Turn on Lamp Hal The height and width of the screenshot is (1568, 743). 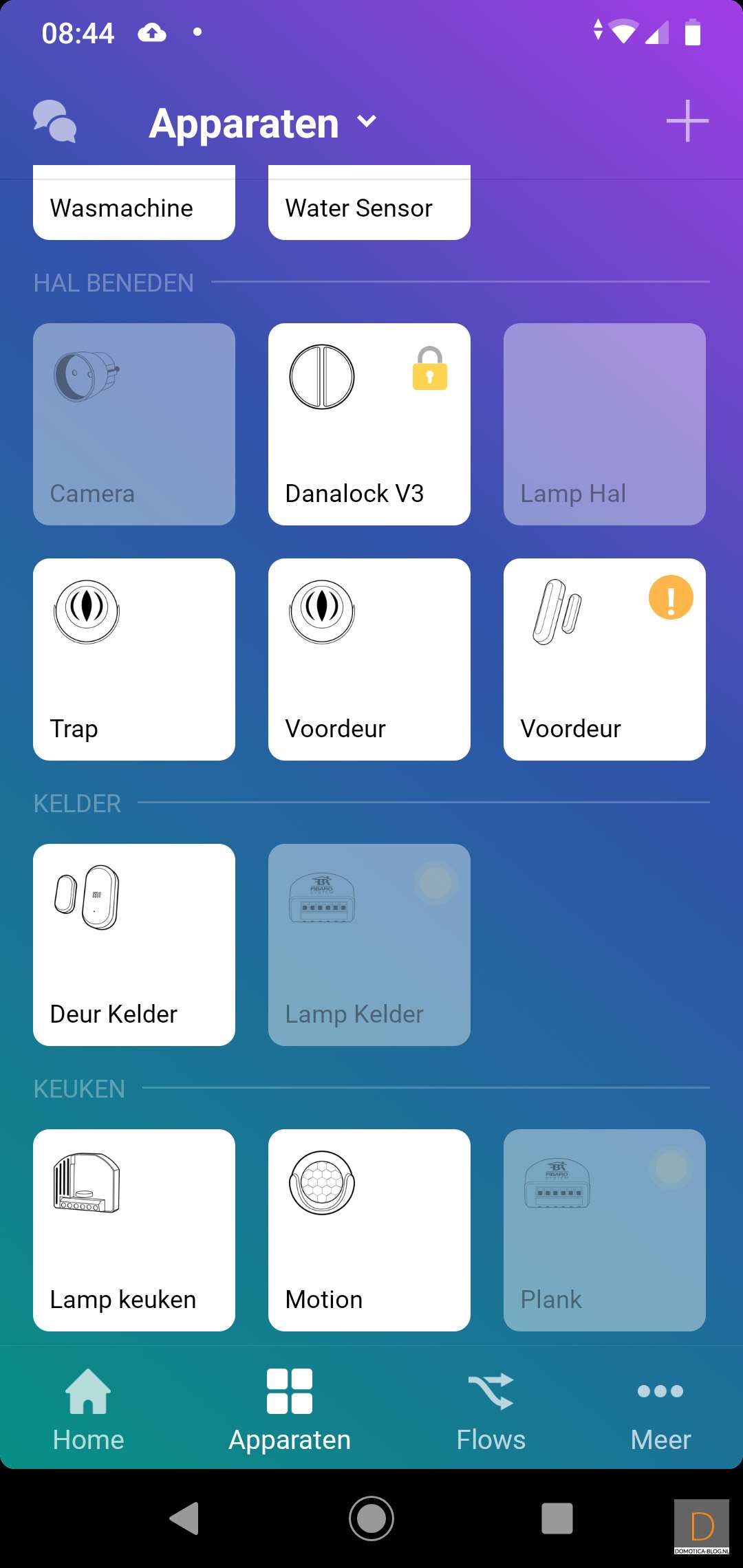point(605,424)
